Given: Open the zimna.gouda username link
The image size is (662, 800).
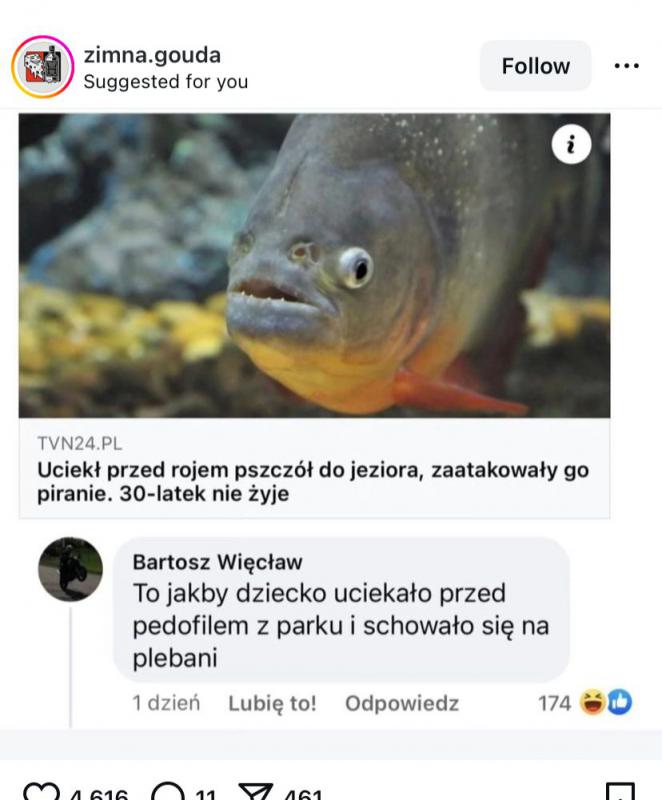Looking at the screenshot, I should (x=152, y=55).
